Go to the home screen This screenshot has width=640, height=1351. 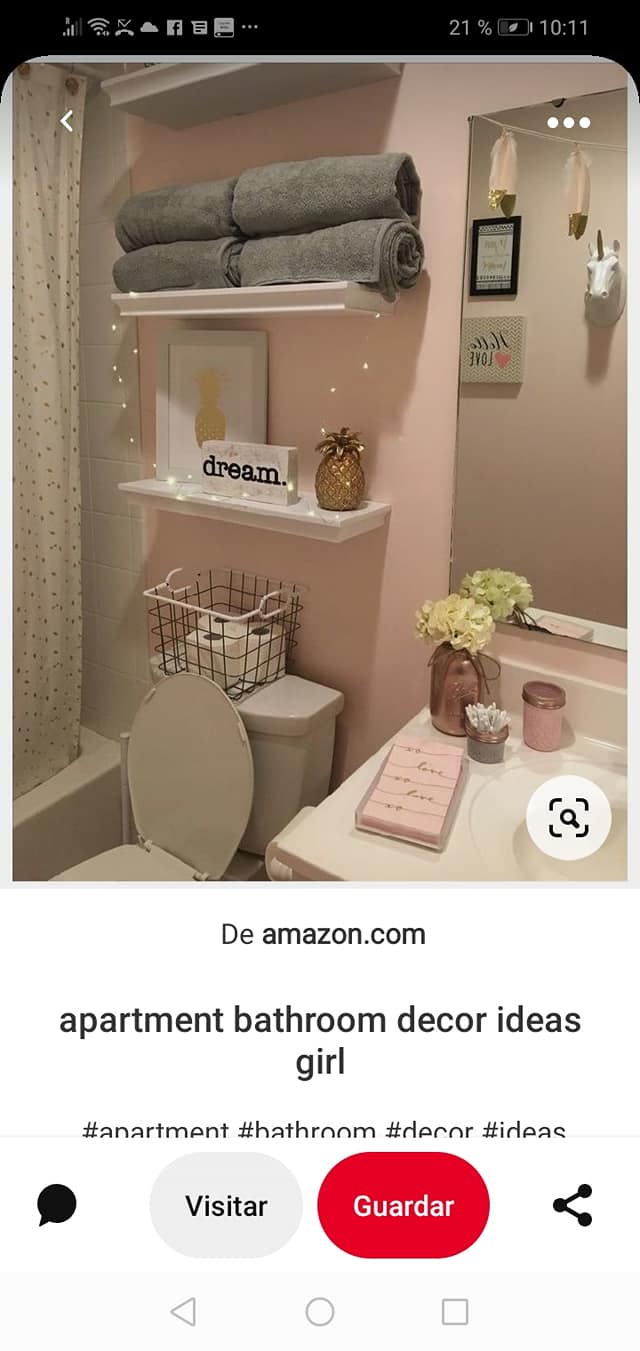tap(320, 1311)
